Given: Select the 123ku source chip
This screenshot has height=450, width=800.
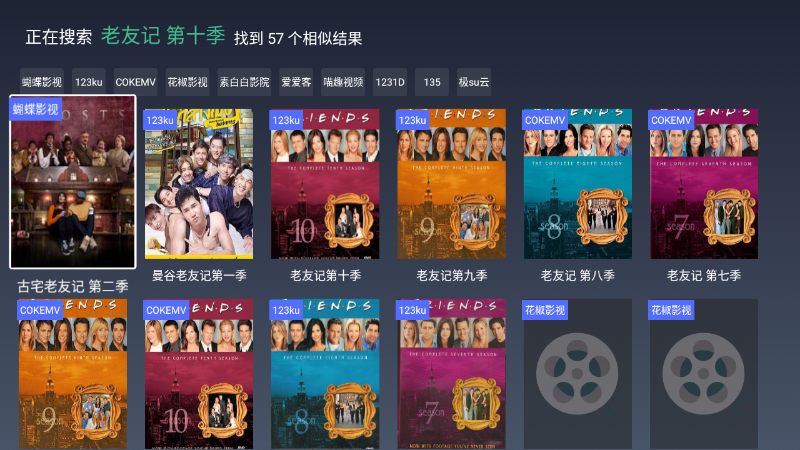Looking at the screenshot, I should pos(89,82).
